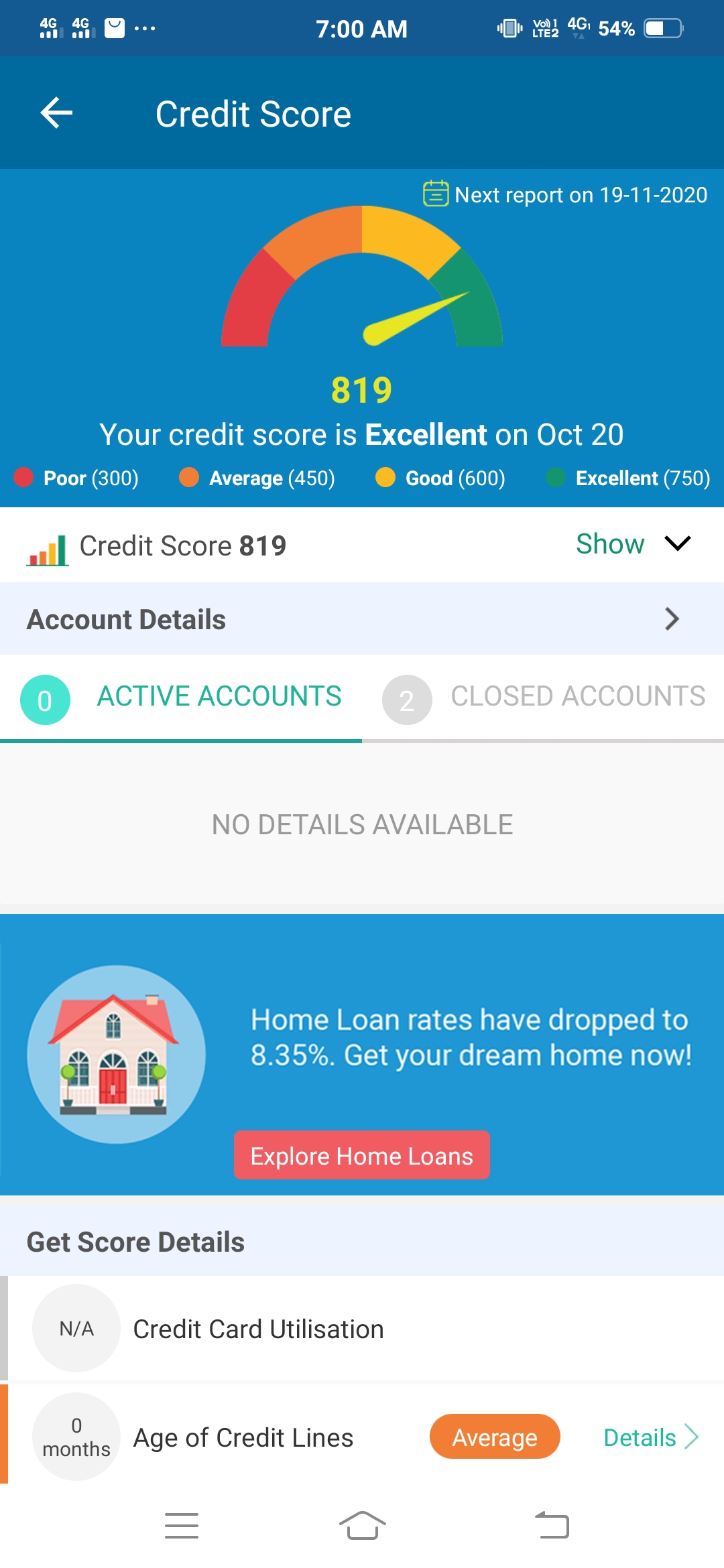
Task: Open recent apps from the navigation bar
Action: click(182, 1526)
